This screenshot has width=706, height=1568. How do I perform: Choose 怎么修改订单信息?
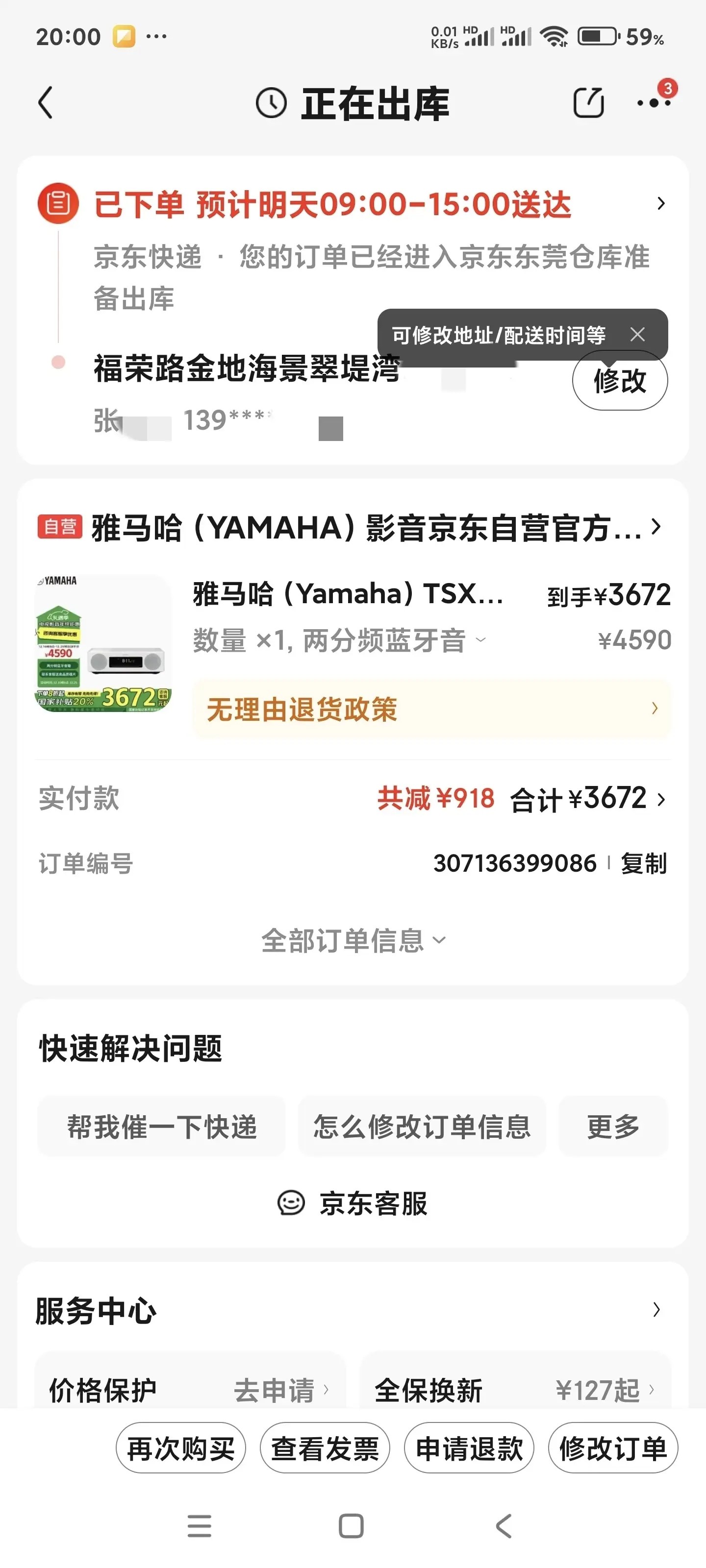tap(422, 1127)
